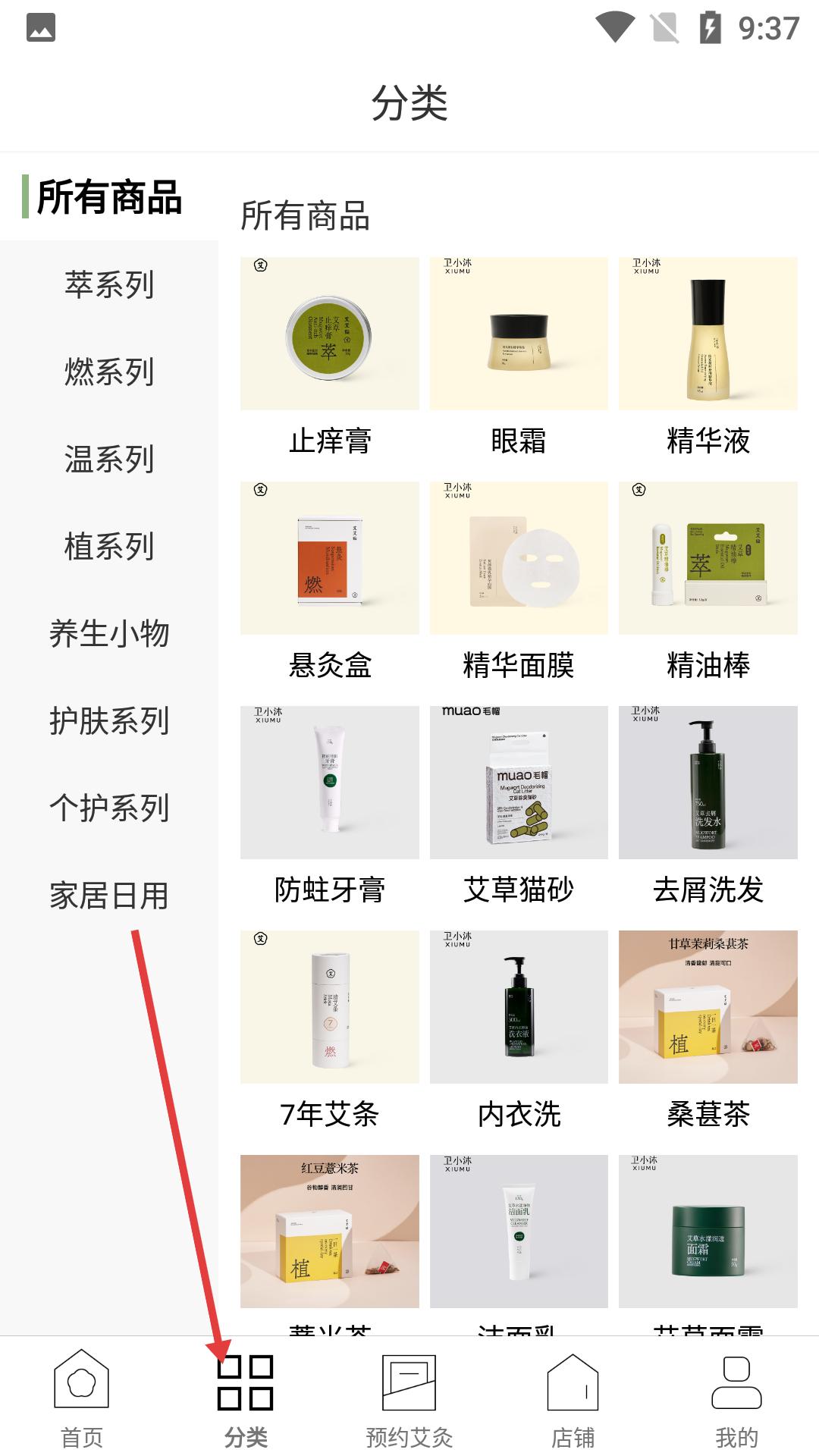Switch to 护肤系列 category

[109, 720]
